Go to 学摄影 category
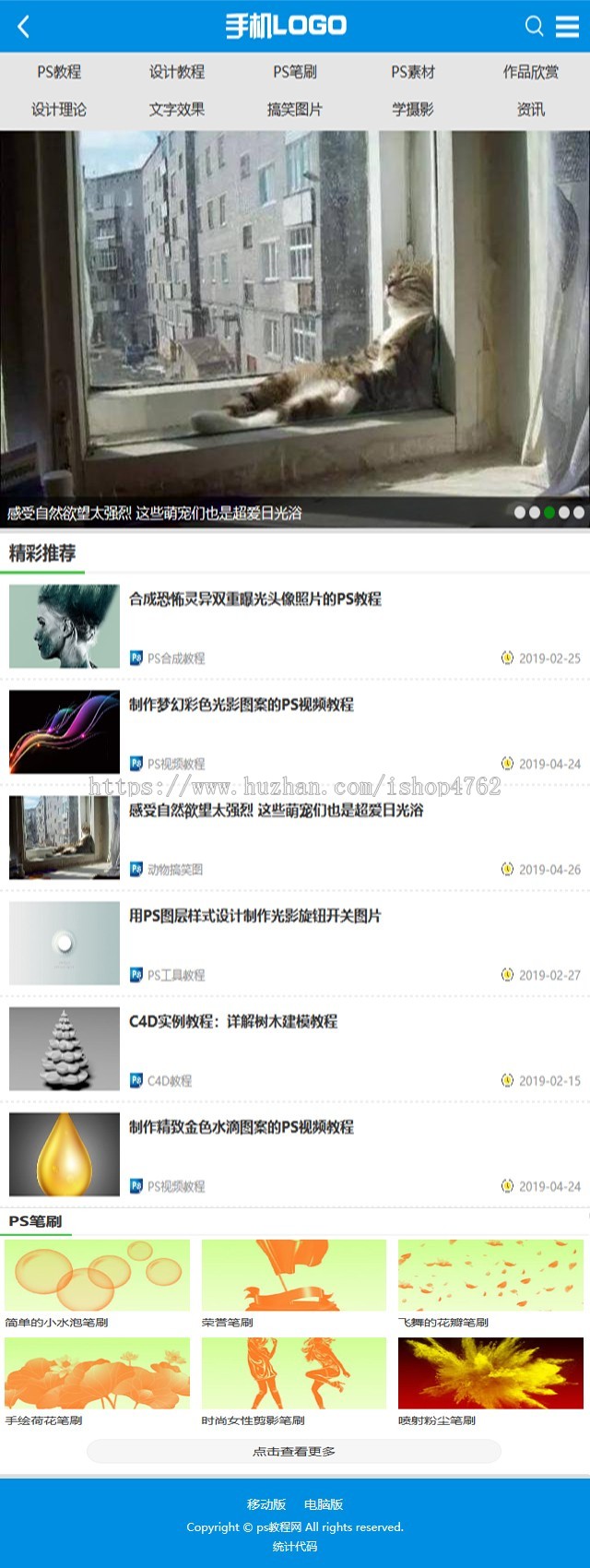Screen dimensions: 590x1568 tap(413, 110)
